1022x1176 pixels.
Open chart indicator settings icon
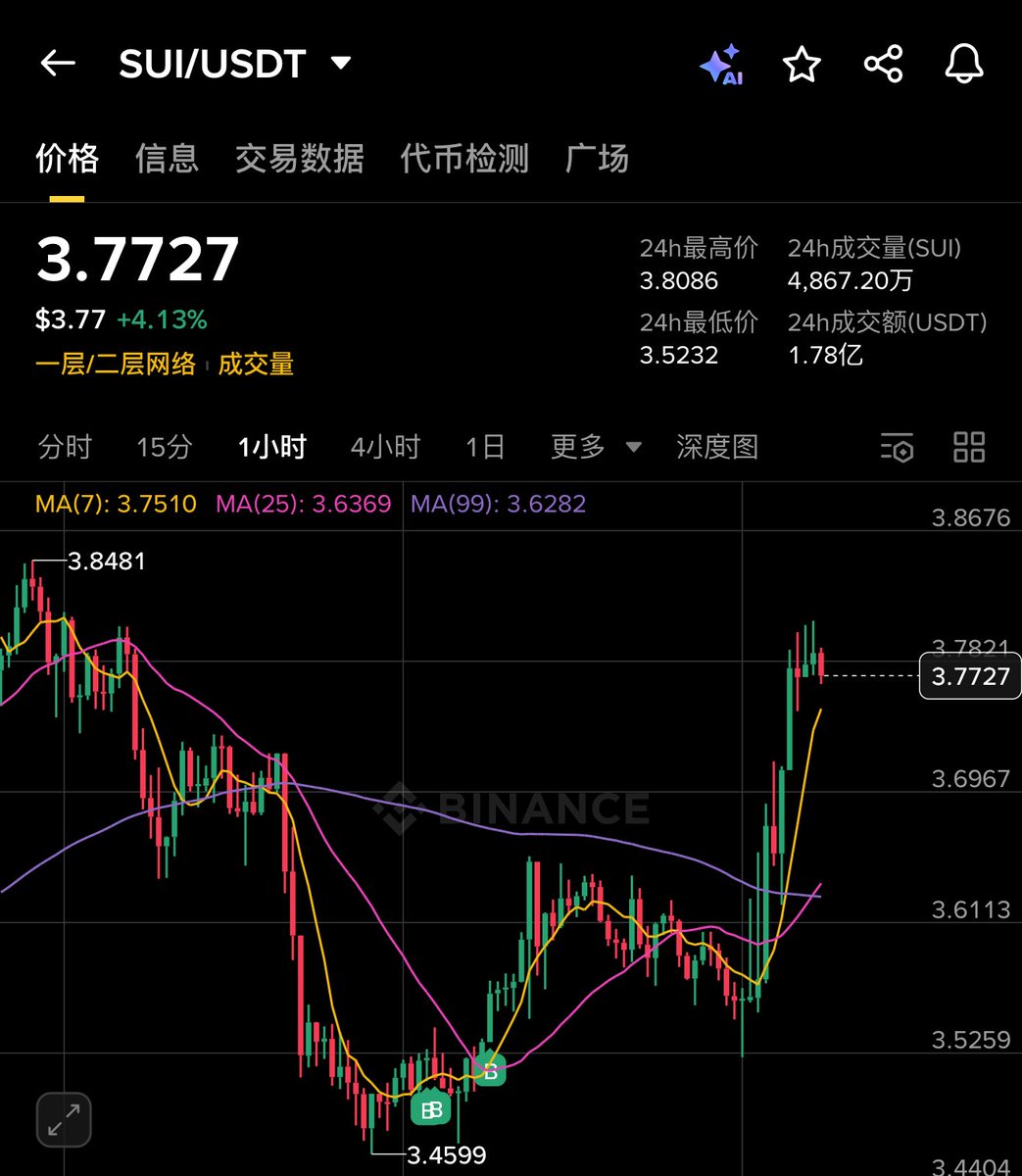pyautogui.click(x=897, y=447)
